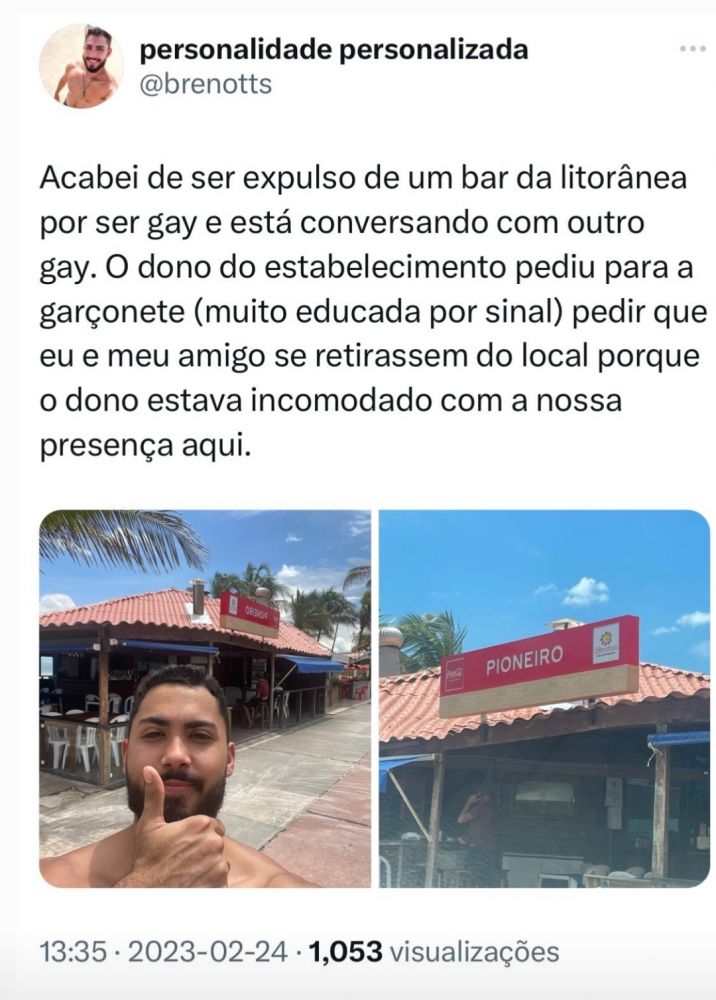716x1000 pixels.
Task: Open the tweet author's profile picture
Action: (x=81, y=66)
